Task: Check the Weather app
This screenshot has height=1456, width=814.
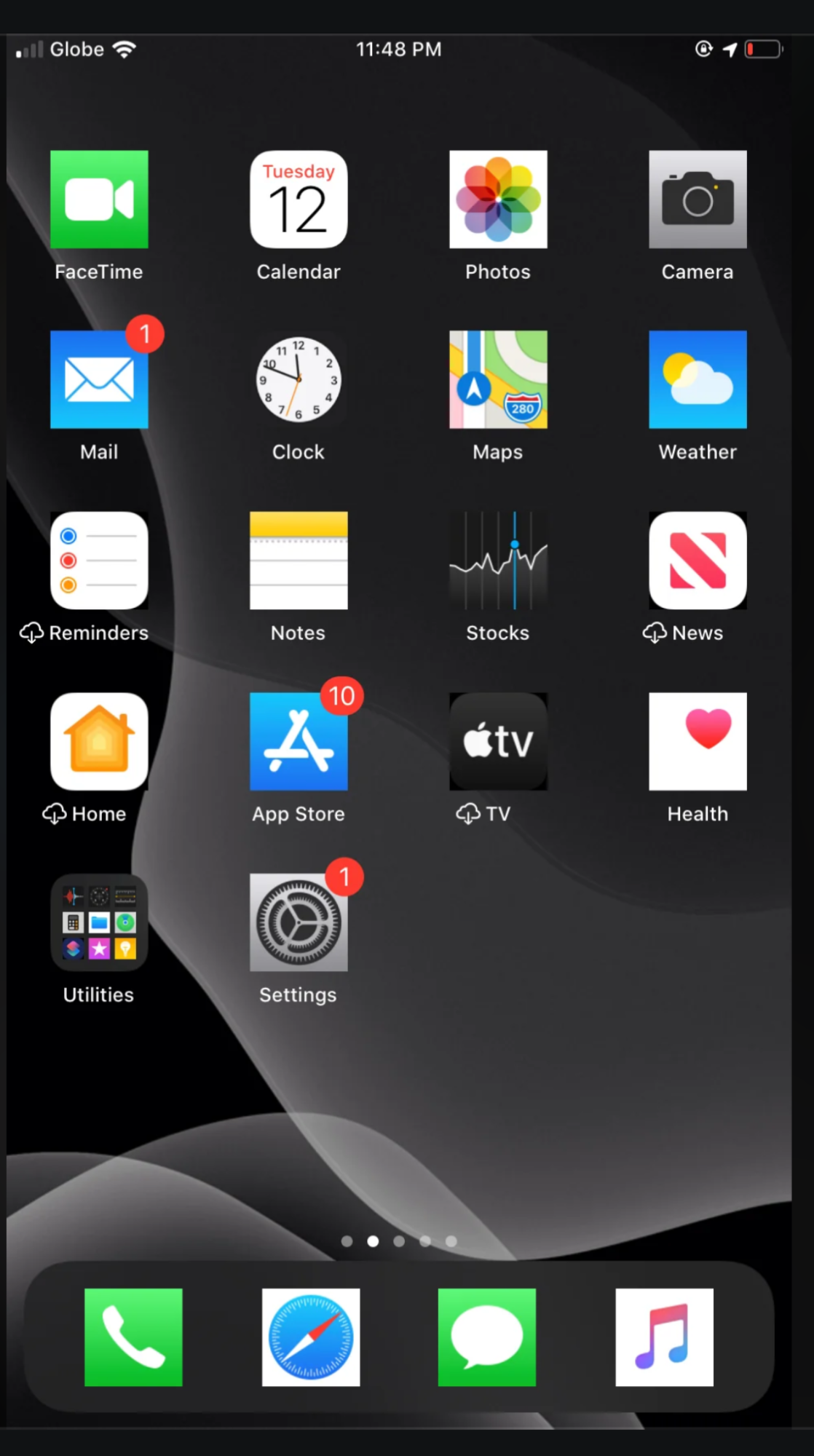Action: click(698, 379)
